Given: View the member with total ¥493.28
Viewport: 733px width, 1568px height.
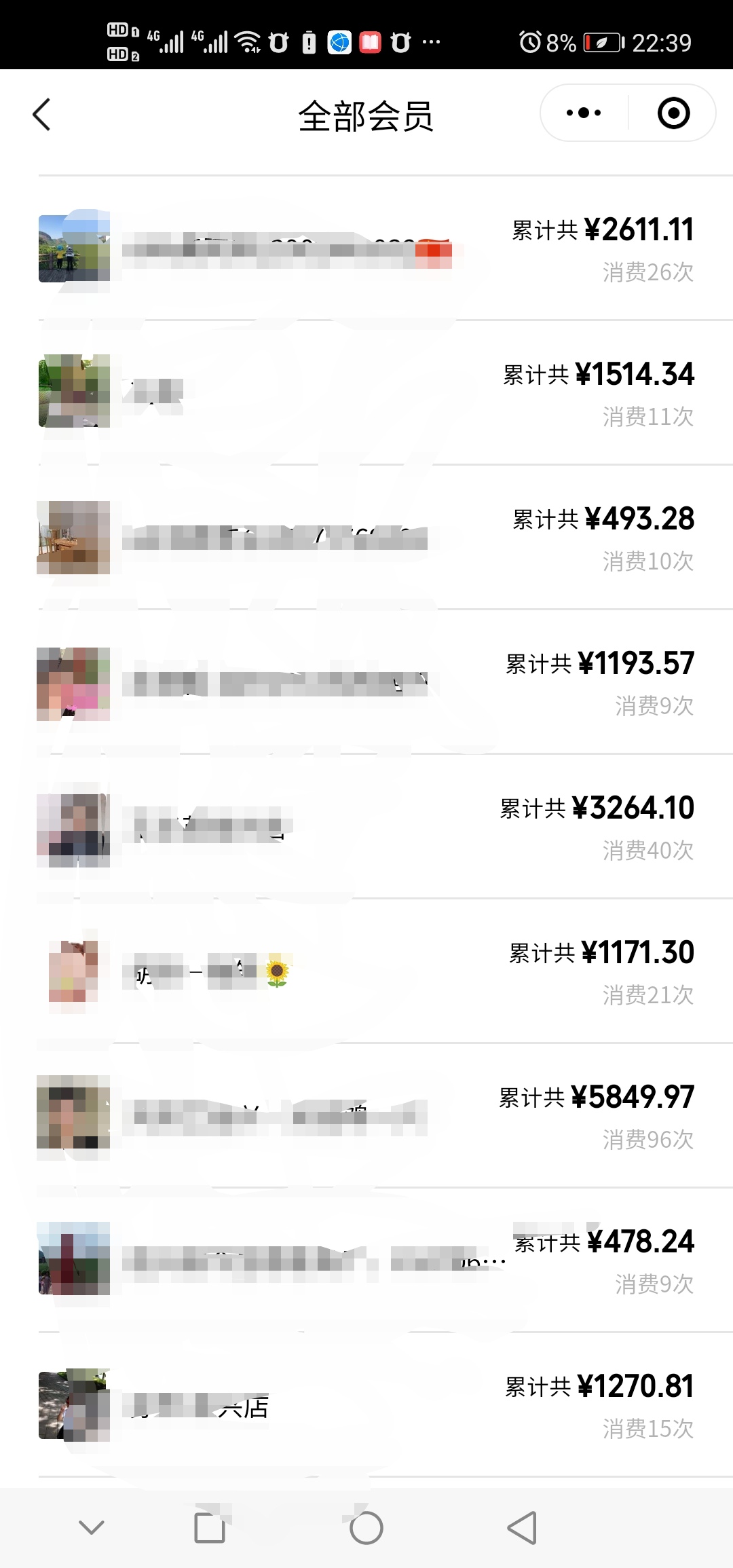Looking at the screenshot, I should tap(366, 538).
